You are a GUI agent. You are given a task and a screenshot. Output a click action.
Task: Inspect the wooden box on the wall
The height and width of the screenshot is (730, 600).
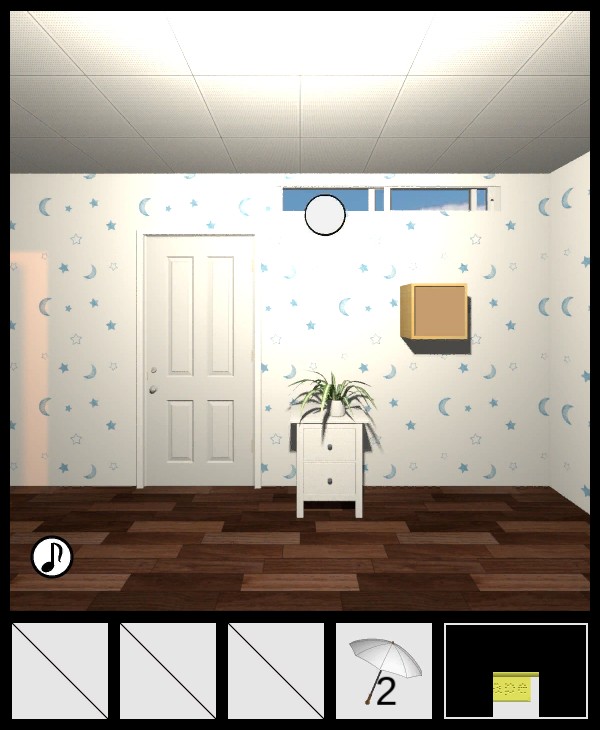click(x=436, y=312)
